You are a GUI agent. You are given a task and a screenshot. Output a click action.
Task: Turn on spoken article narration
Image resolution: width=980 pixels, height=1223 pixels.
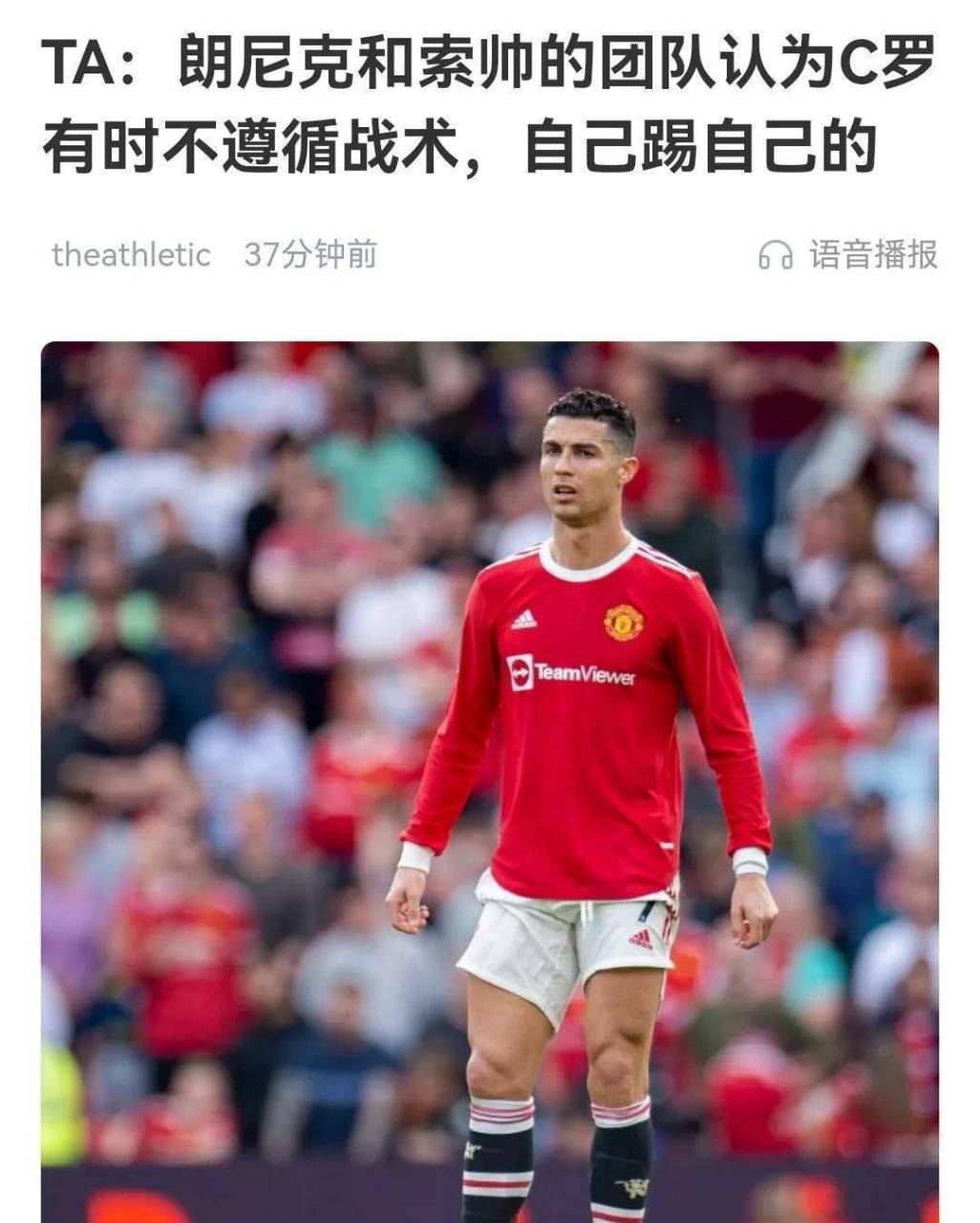(858, 254)
